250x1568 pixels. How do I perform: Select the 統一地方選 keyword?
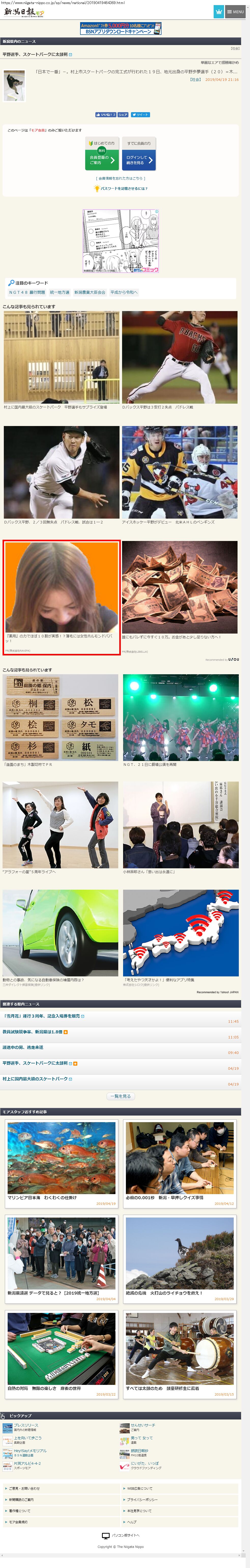pyautogui.click(x=60, y=292)
